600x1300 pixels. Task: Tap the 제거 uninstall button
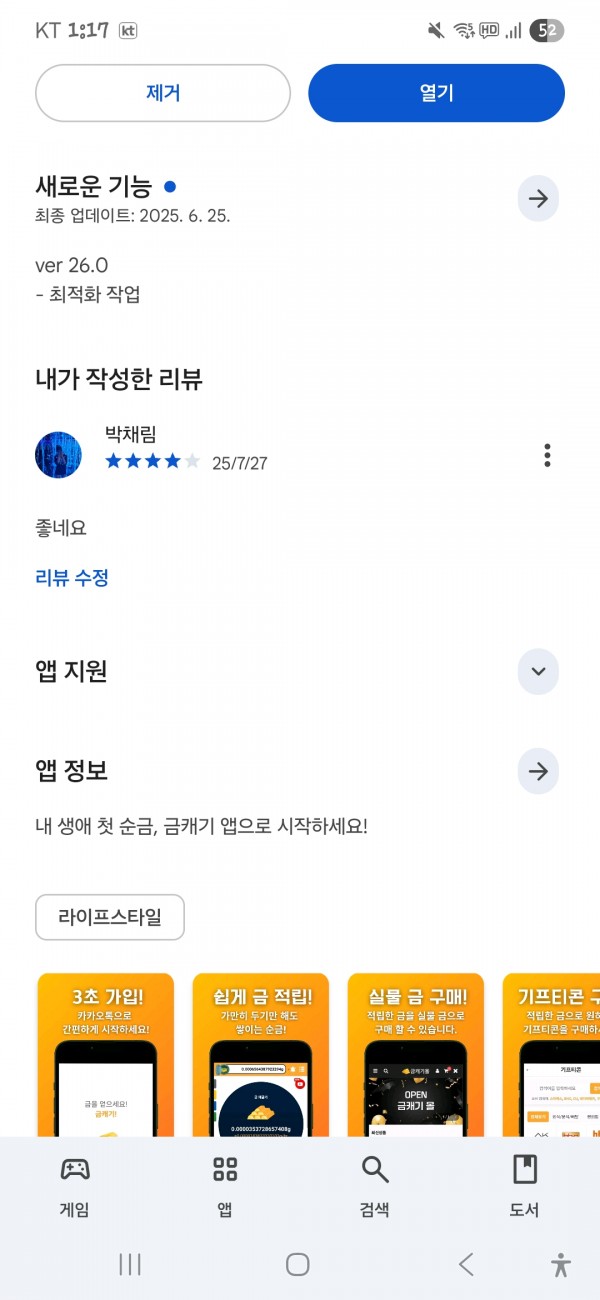pos(163,93)
